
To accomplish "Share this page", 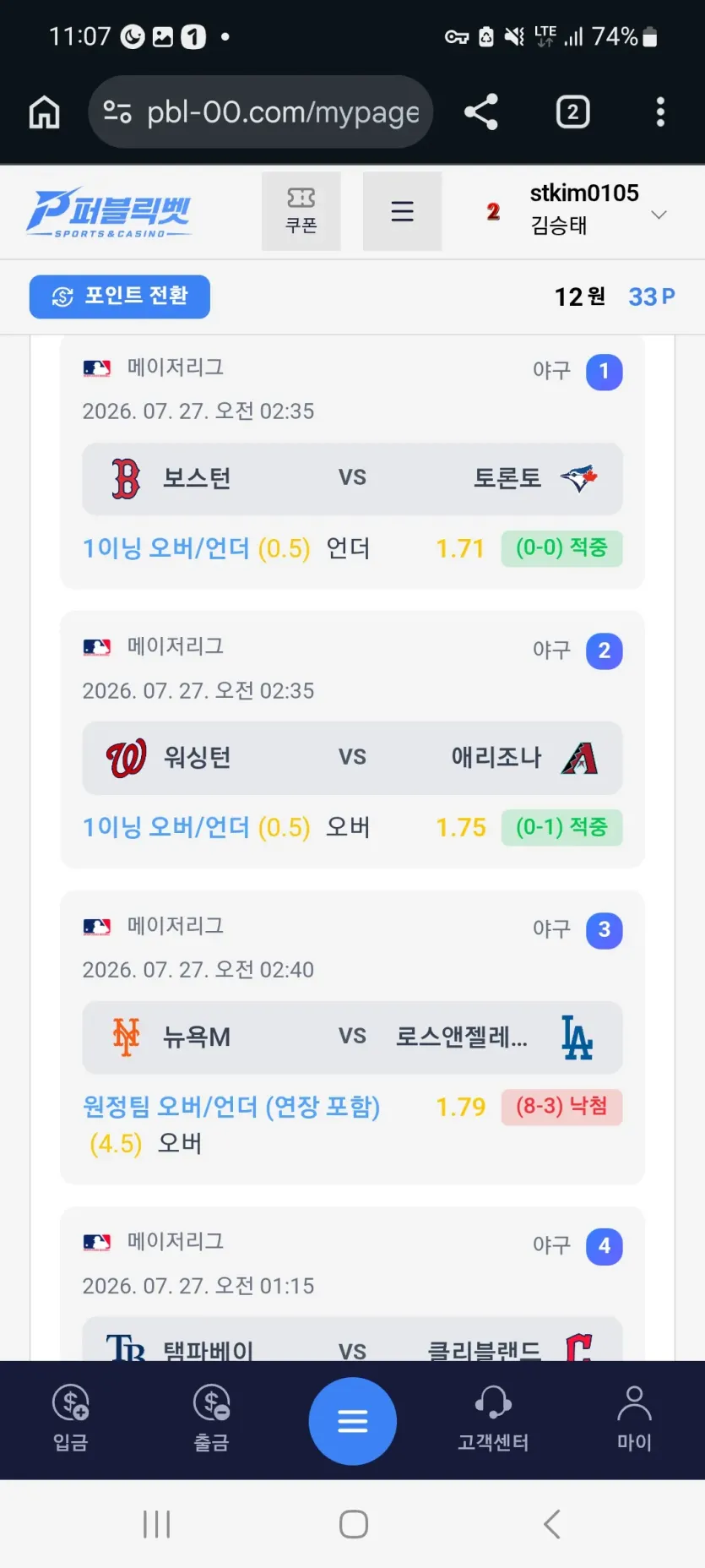I will click(481, 112).
